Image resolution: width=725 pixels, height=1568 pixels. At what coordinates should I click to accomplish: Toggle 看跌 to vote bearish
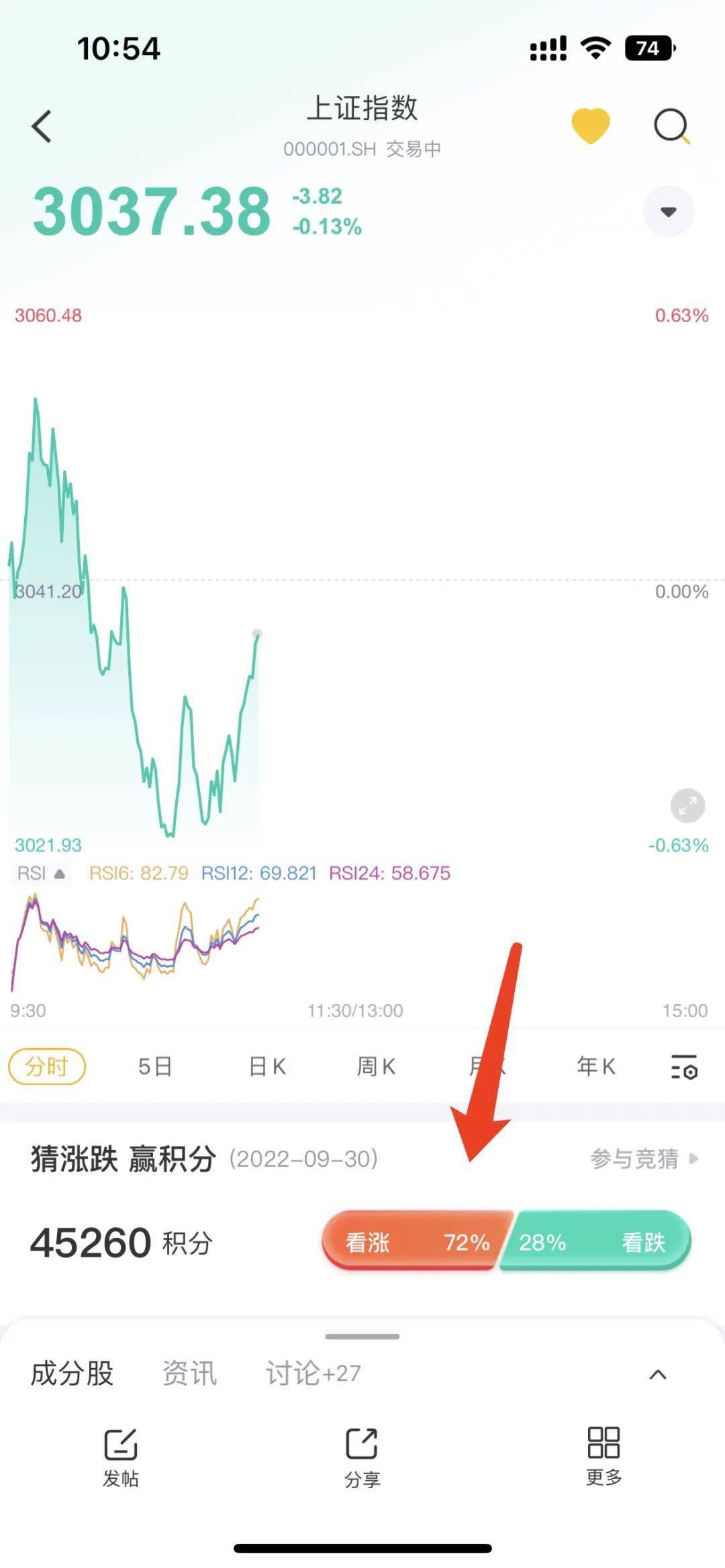[643, 1243]
